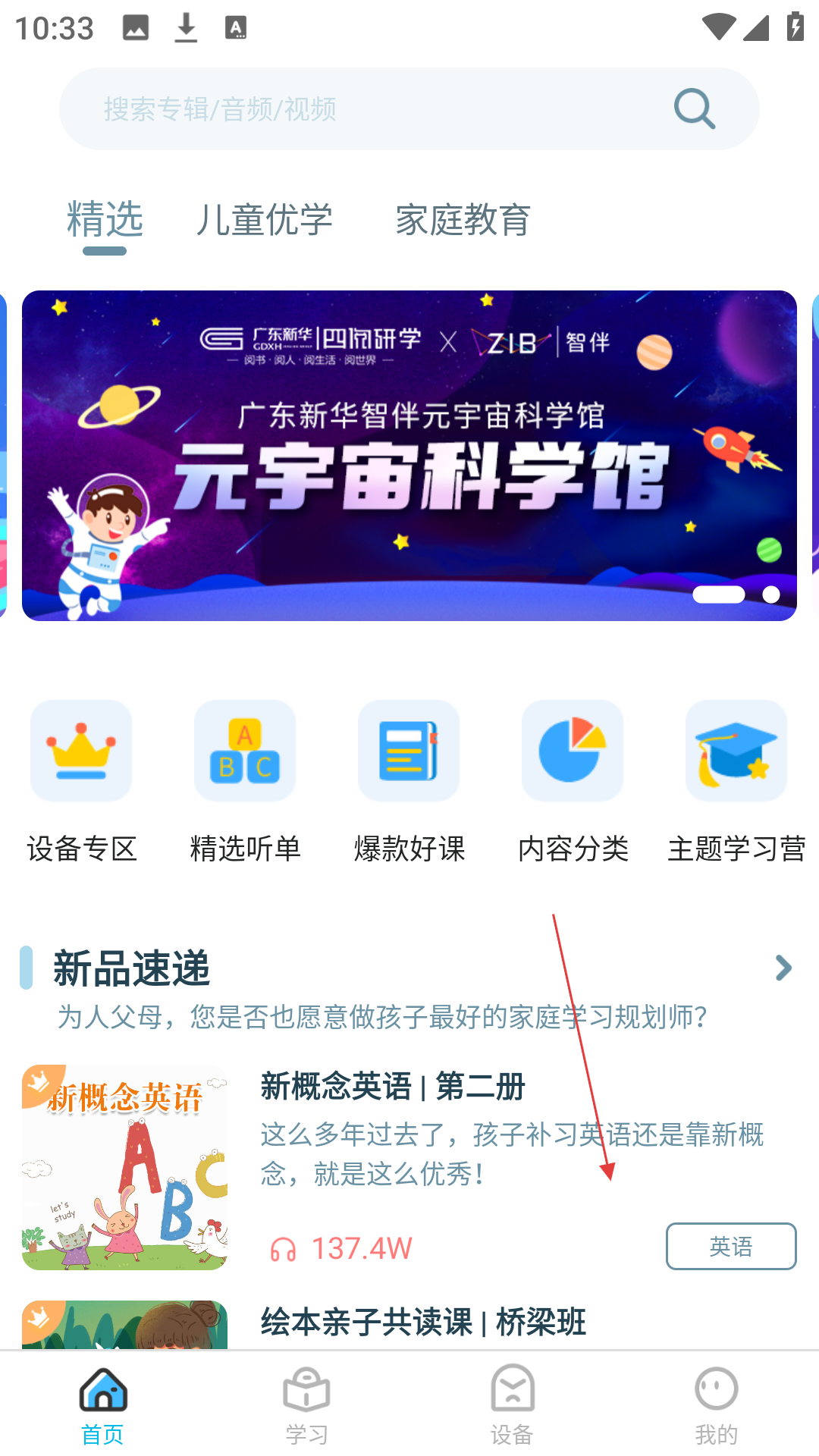Open 精选听单 shortcut

pos(245,783)
